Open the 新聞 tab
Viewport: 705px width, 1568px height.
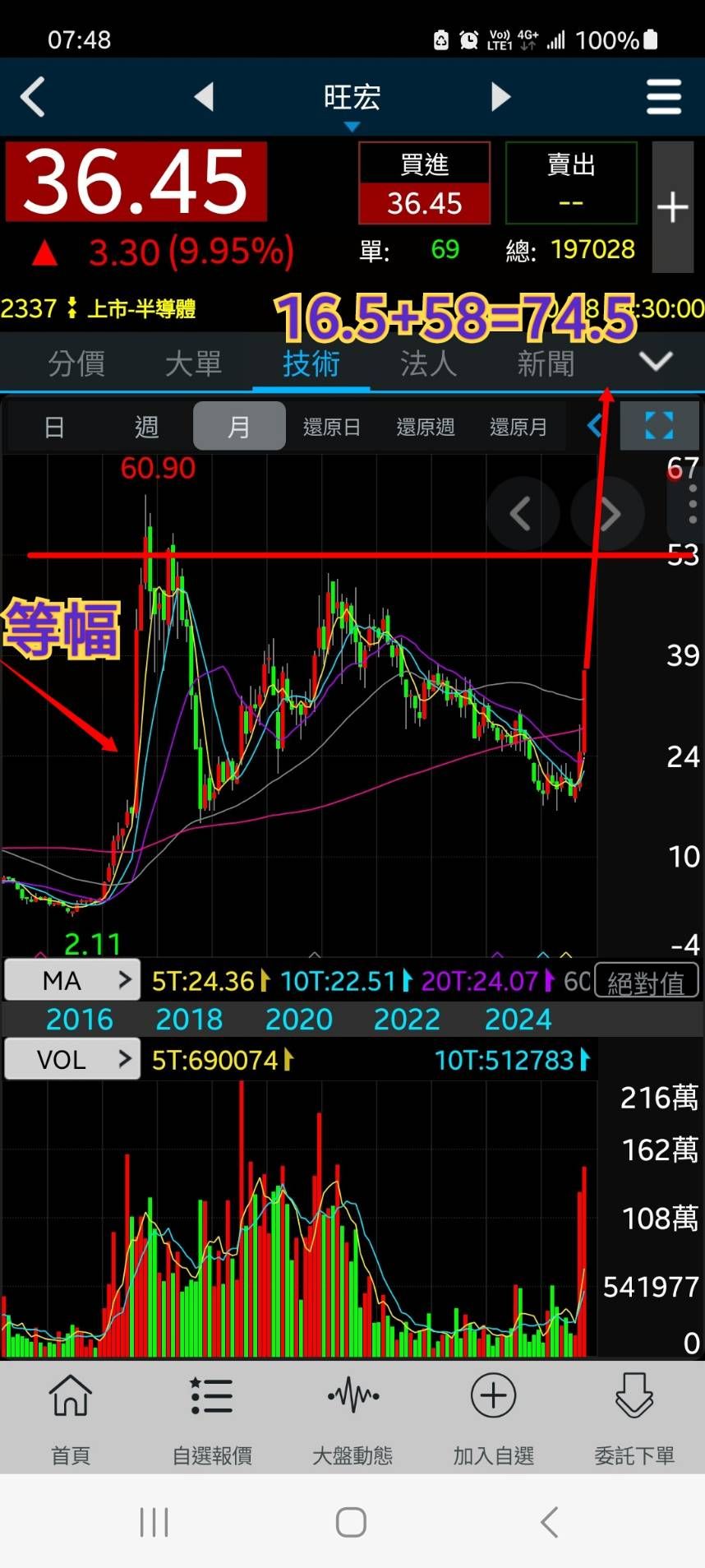pos(546,363)
